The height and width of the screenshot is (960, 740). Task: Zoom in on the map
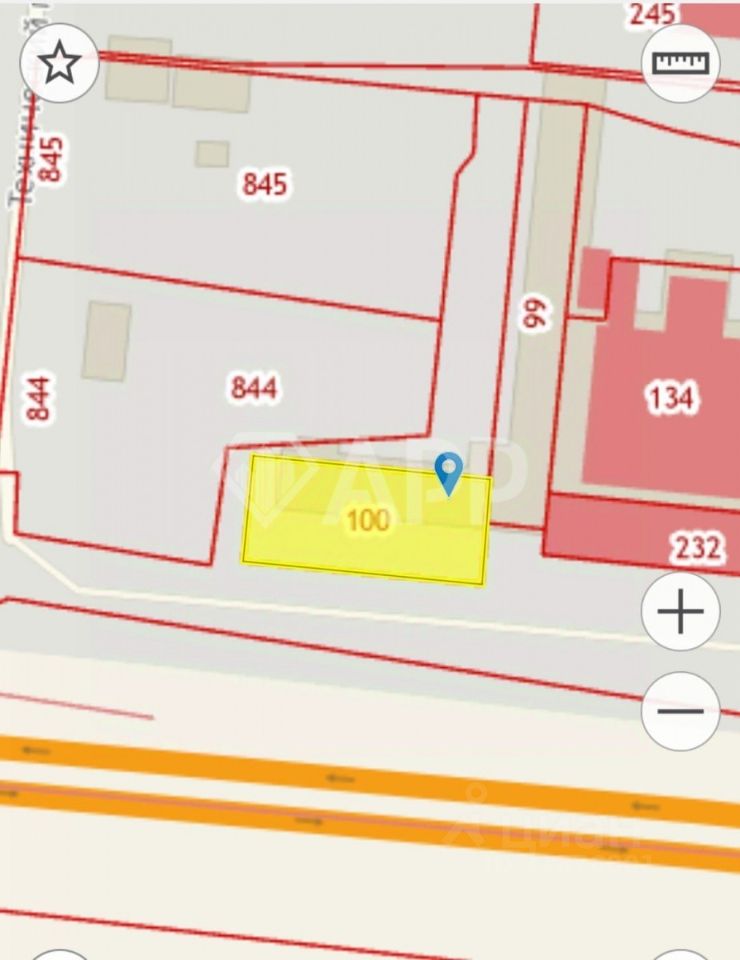(680, 611)
